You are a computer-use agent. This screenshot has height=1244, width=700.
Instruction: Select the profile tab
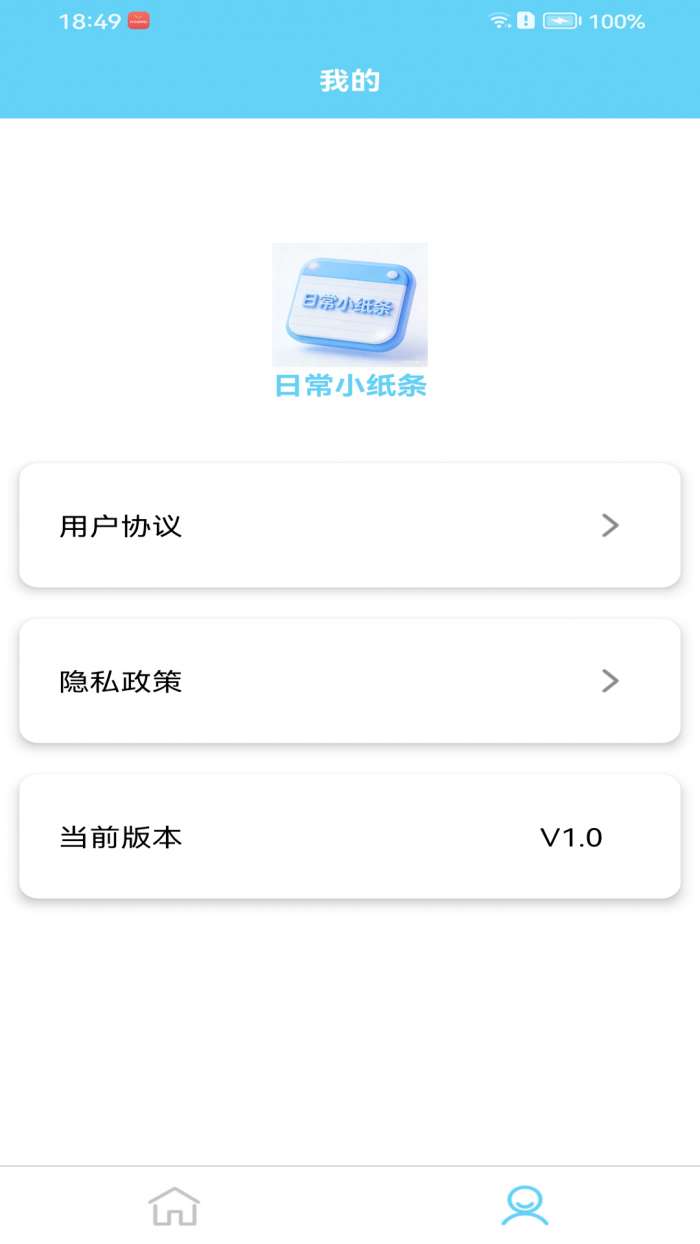tap(524, 1205)
